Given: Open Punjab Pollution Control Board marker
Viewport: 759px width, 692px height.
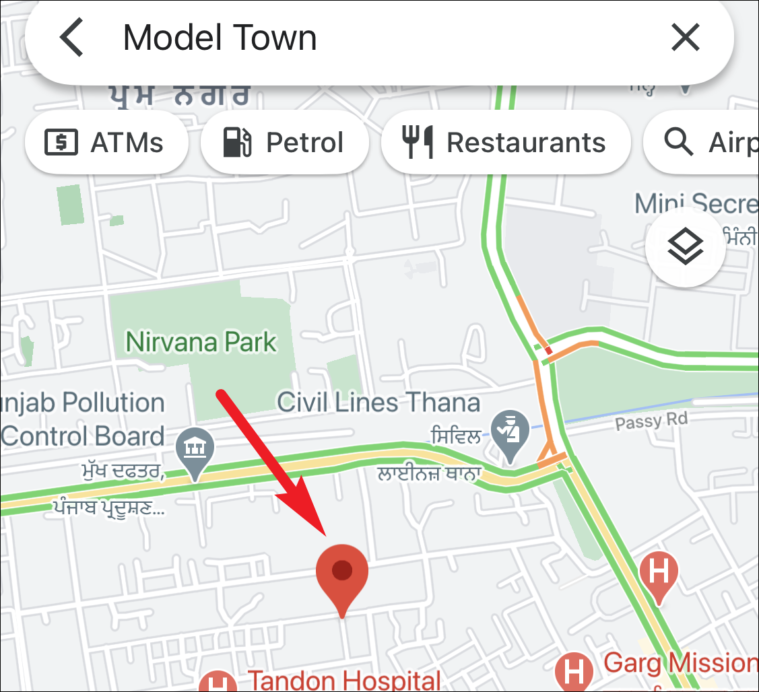Looking at the screenshot, I should 190,447.
